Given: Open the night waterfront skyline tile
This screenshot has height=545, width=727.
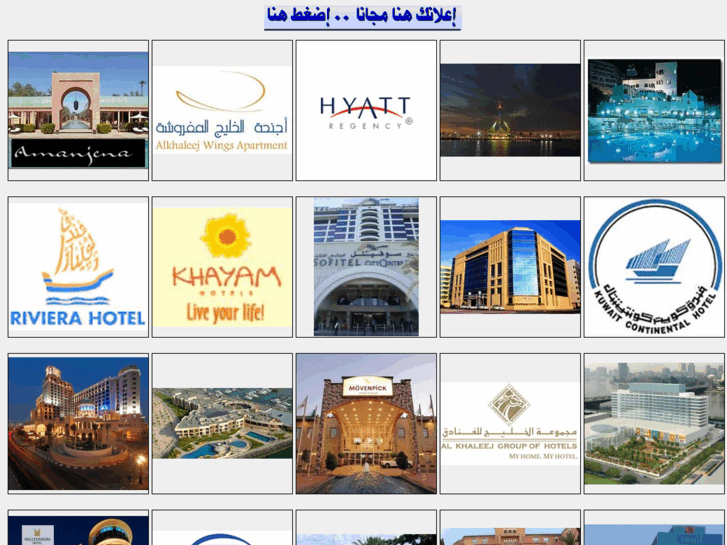Looking at the screenshot, I should coord(510,110).
